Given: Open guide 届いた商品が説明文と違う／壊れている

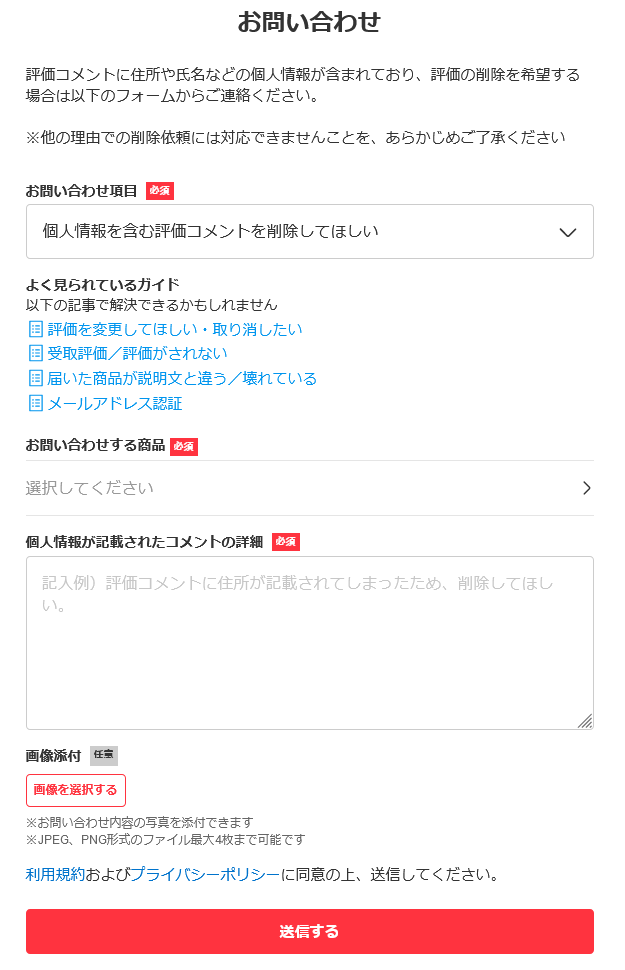Looking at the screenshot, I should (x=181, y=378).
